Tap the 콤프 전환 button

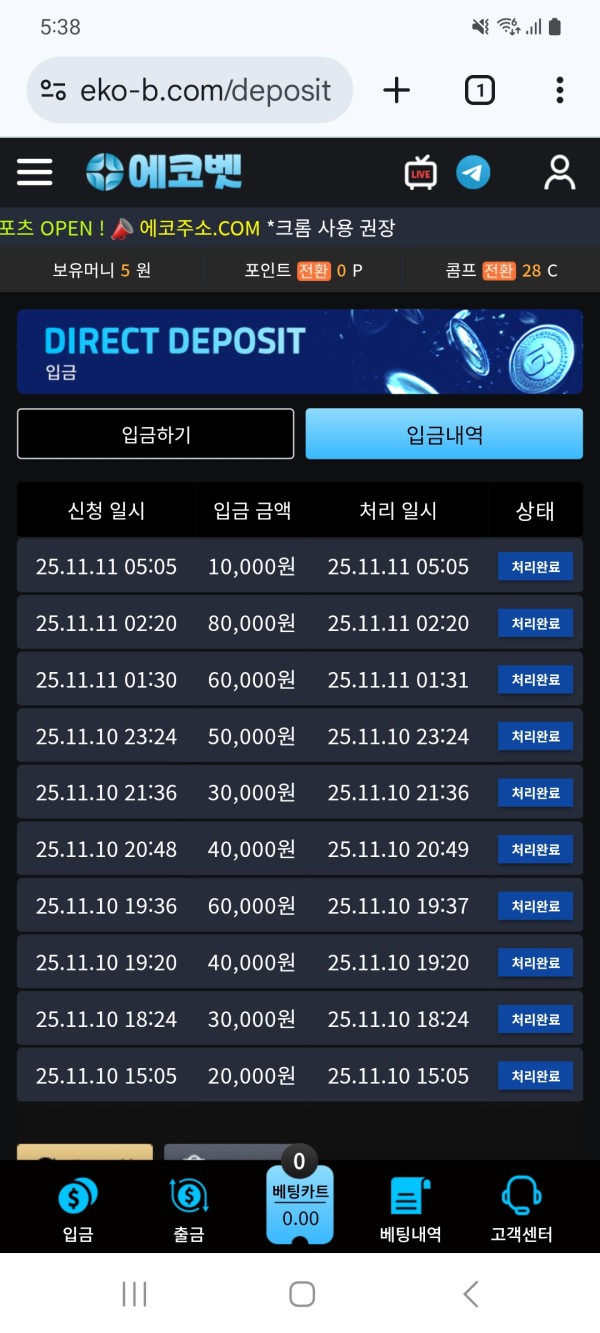pos(498,271)
